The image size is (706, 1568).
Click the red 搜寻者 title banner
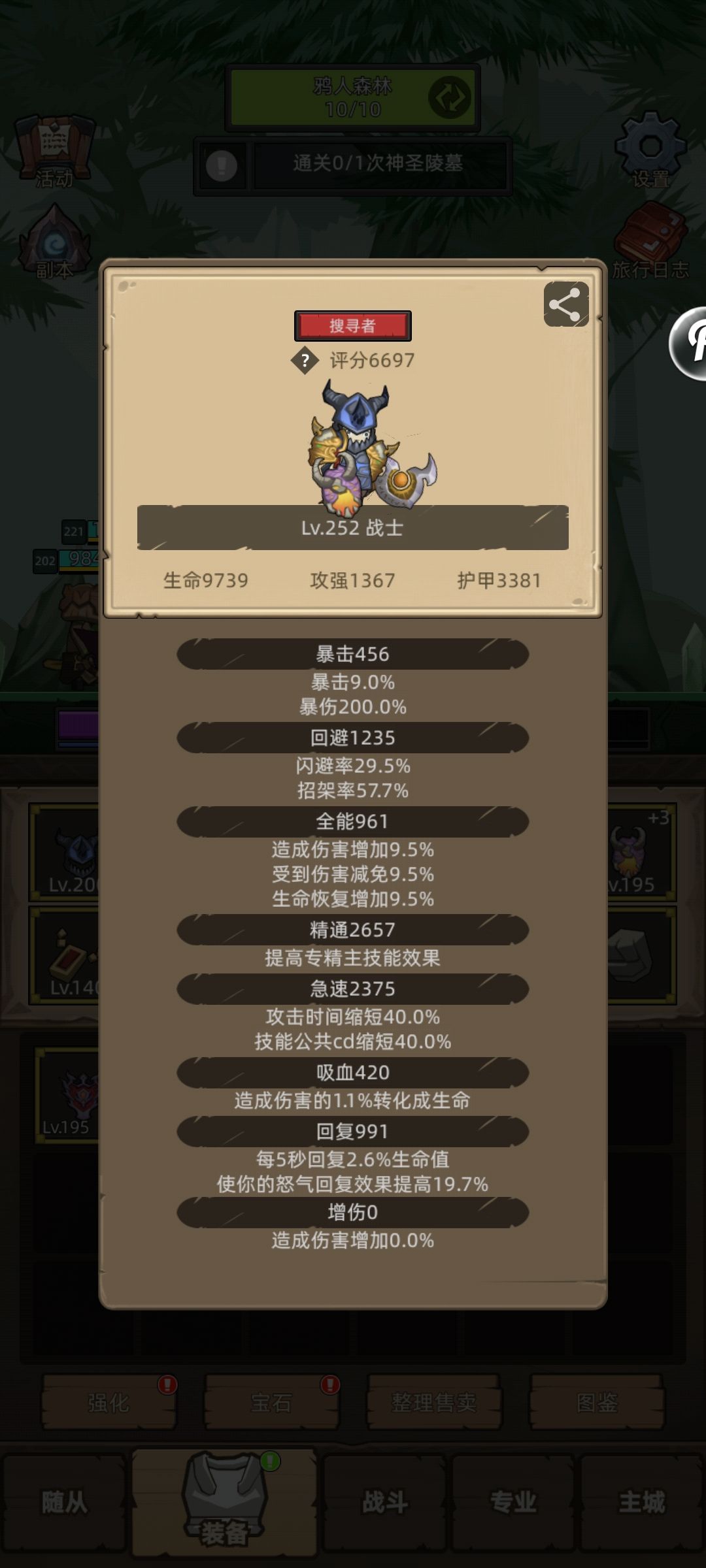(x=353, y=325)
